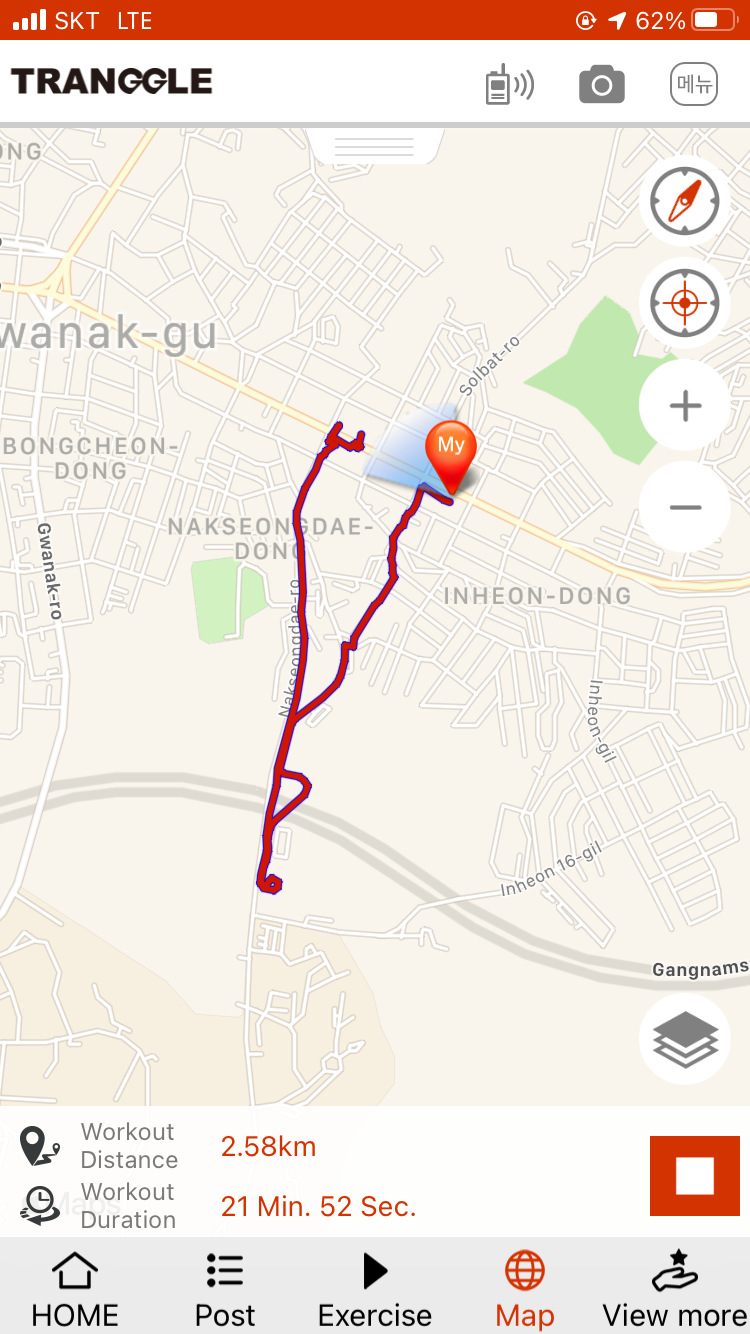750x1334 pixels.
Task: Open the View more tab
Action: [x=675, y=1288]
